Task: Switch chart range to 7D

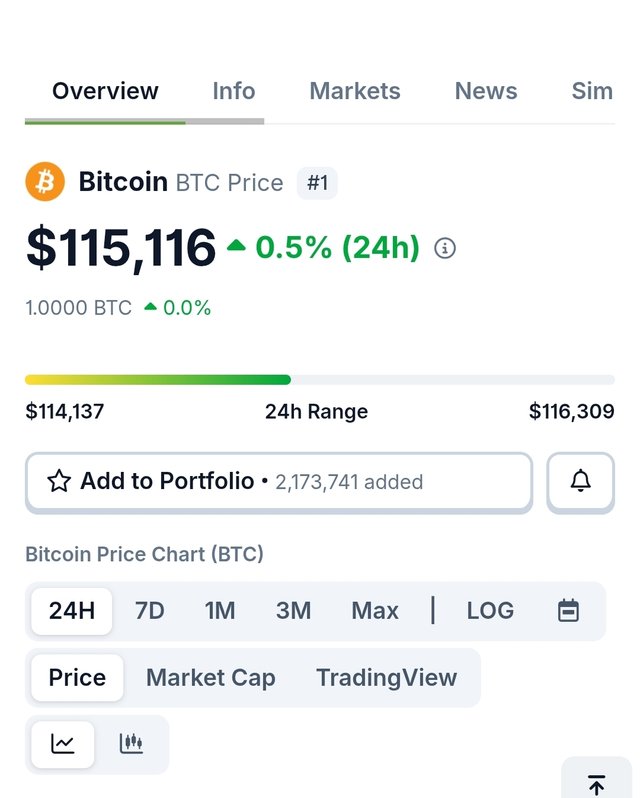Action: 149,610
